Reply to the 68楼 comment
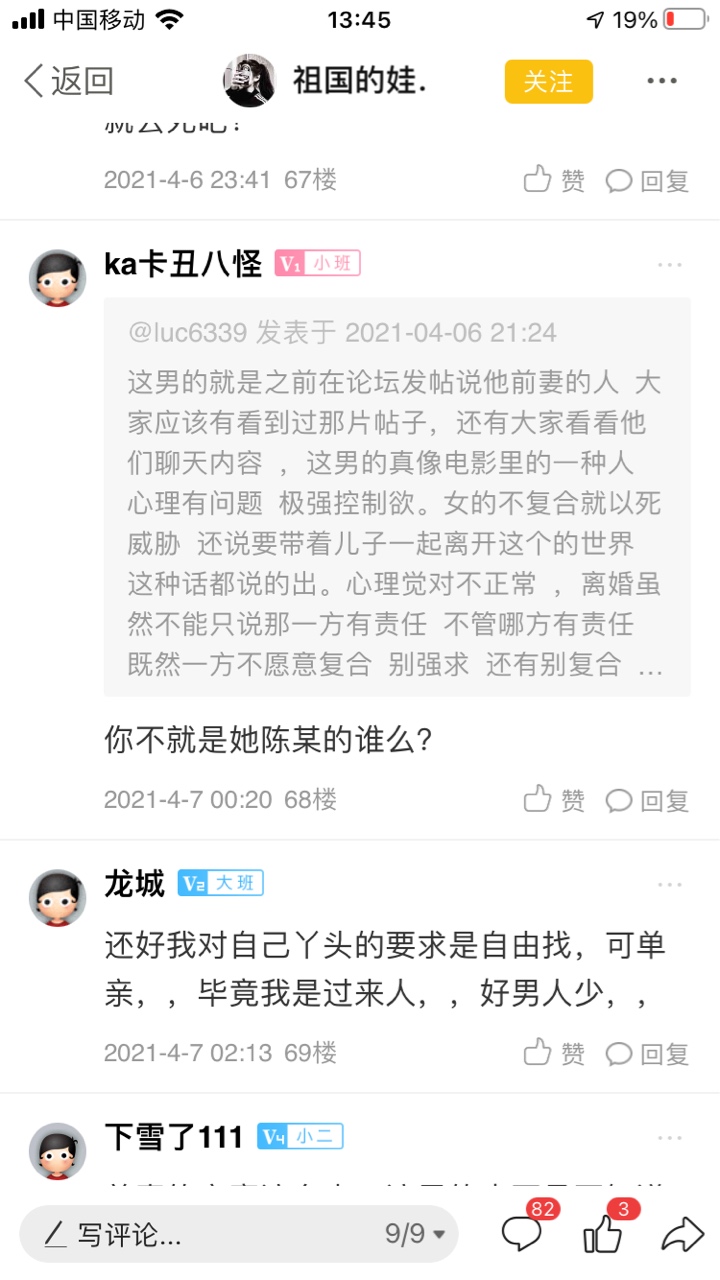This screenshot has width=720, height=1280. (648, 800)
